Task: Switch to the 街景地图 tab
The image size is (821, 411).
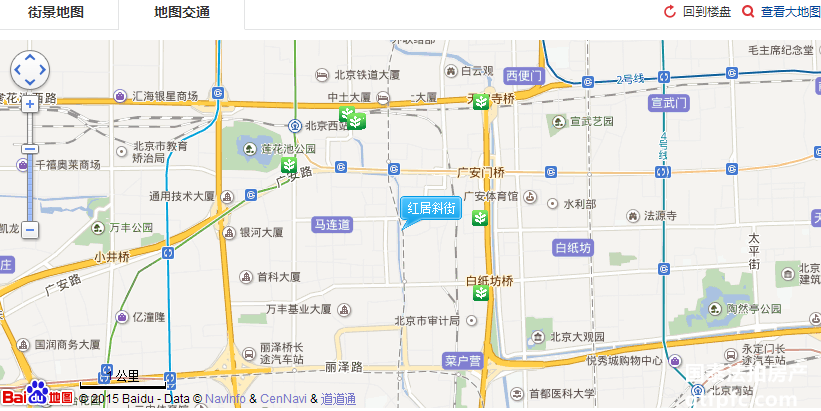Action: pyautogui.click(x=56, y=13)
